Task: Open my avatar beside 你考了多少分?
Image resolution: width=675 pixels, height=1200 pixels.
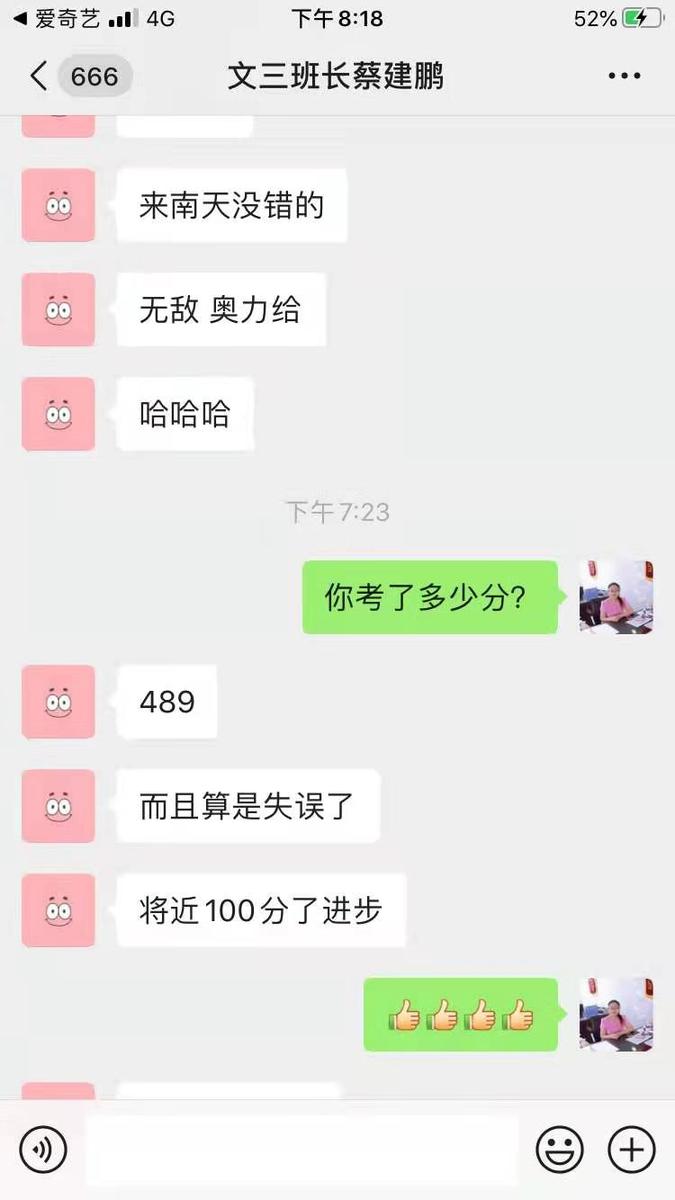Action: 616,597
